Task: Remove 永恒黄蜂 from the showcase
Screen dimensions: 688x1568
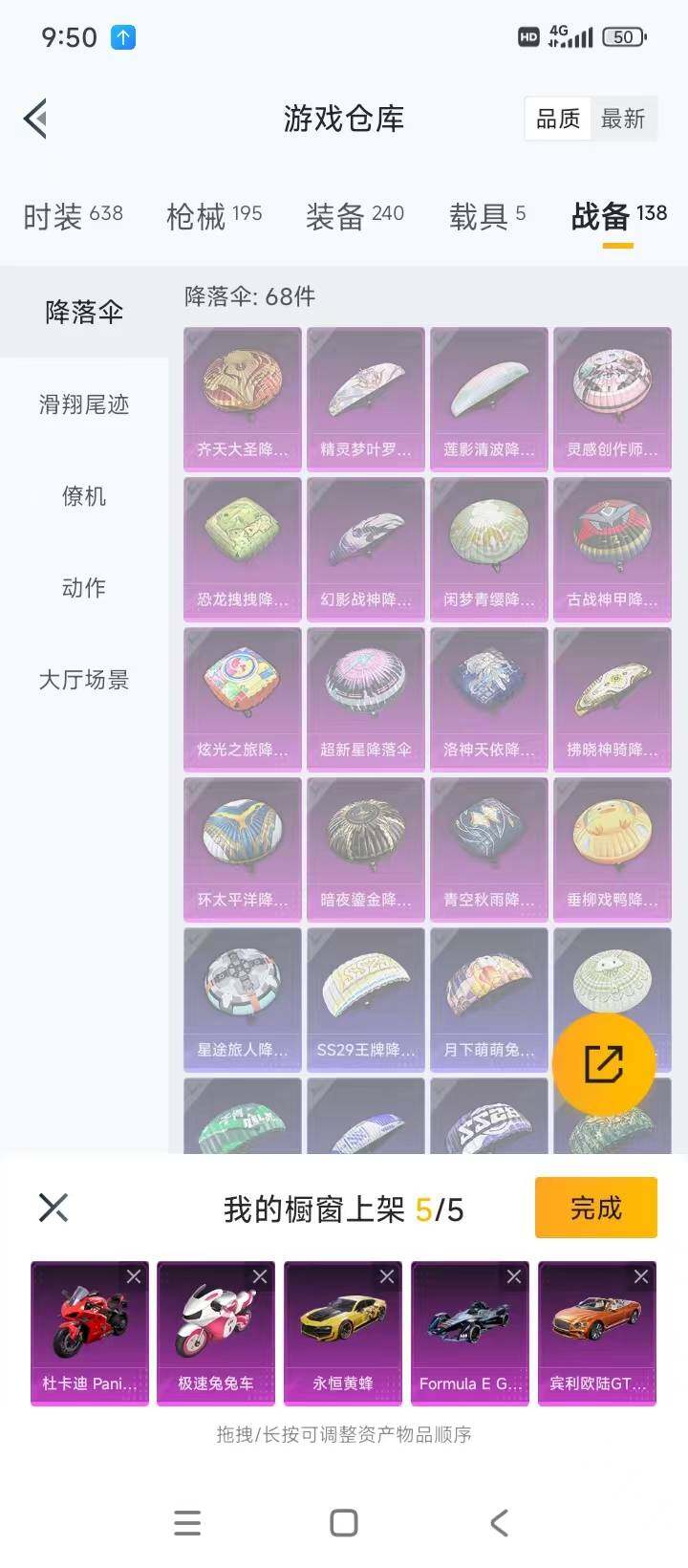Action: click(386, 1276)
